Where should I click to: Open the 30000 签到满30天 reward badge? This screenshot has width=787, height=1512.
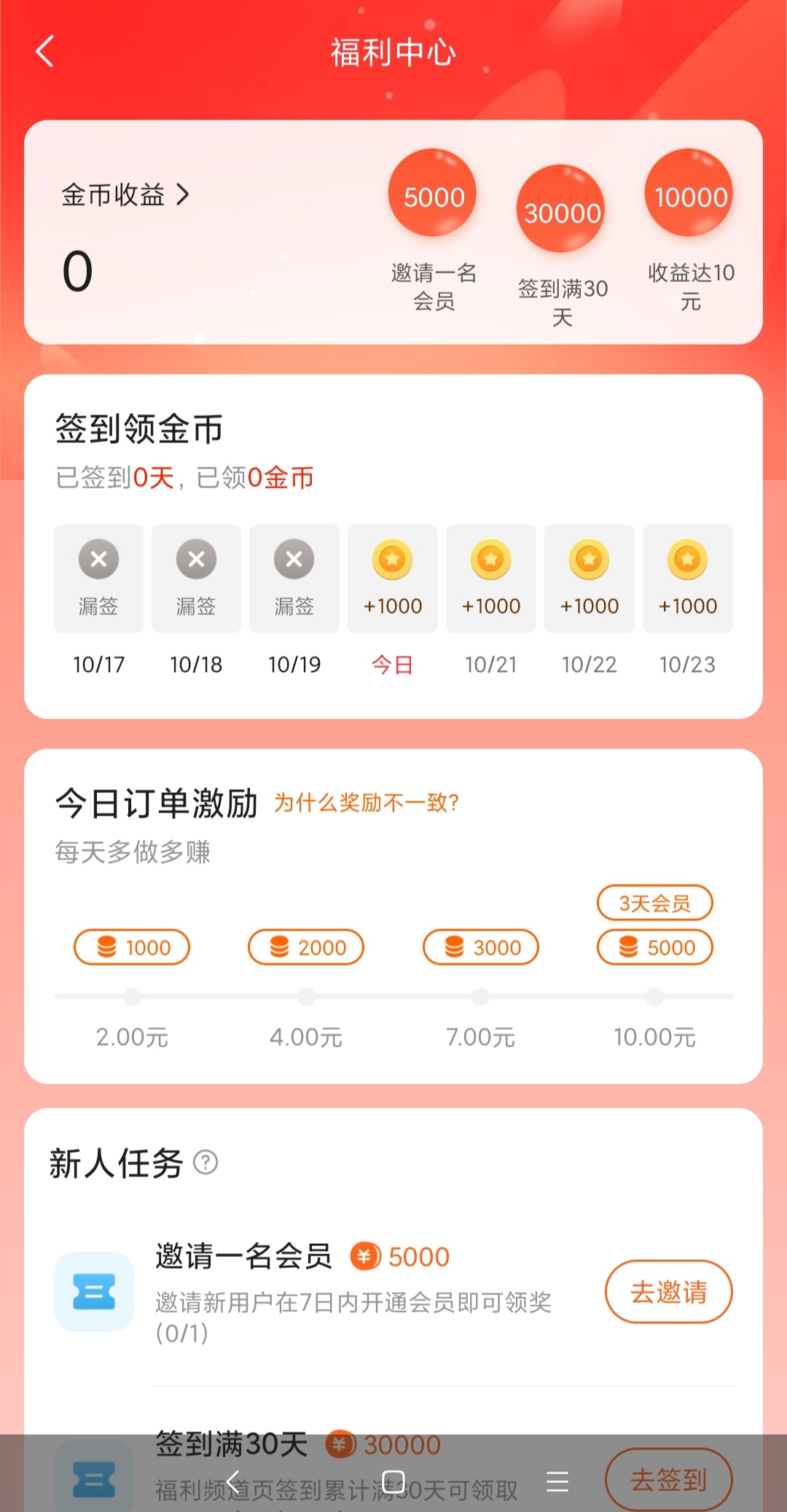point(560,210)
